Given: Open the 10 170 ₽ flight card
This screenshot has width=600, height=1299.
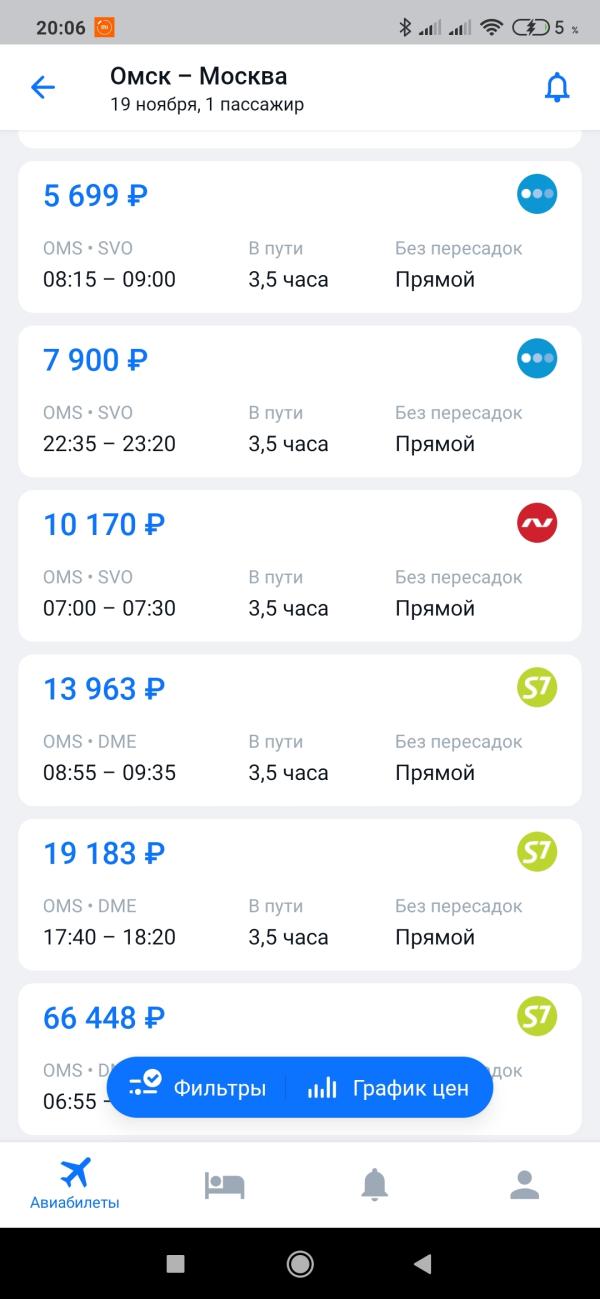Looking at the screenshot, I should pyautogui.click(x=299, y=565).
